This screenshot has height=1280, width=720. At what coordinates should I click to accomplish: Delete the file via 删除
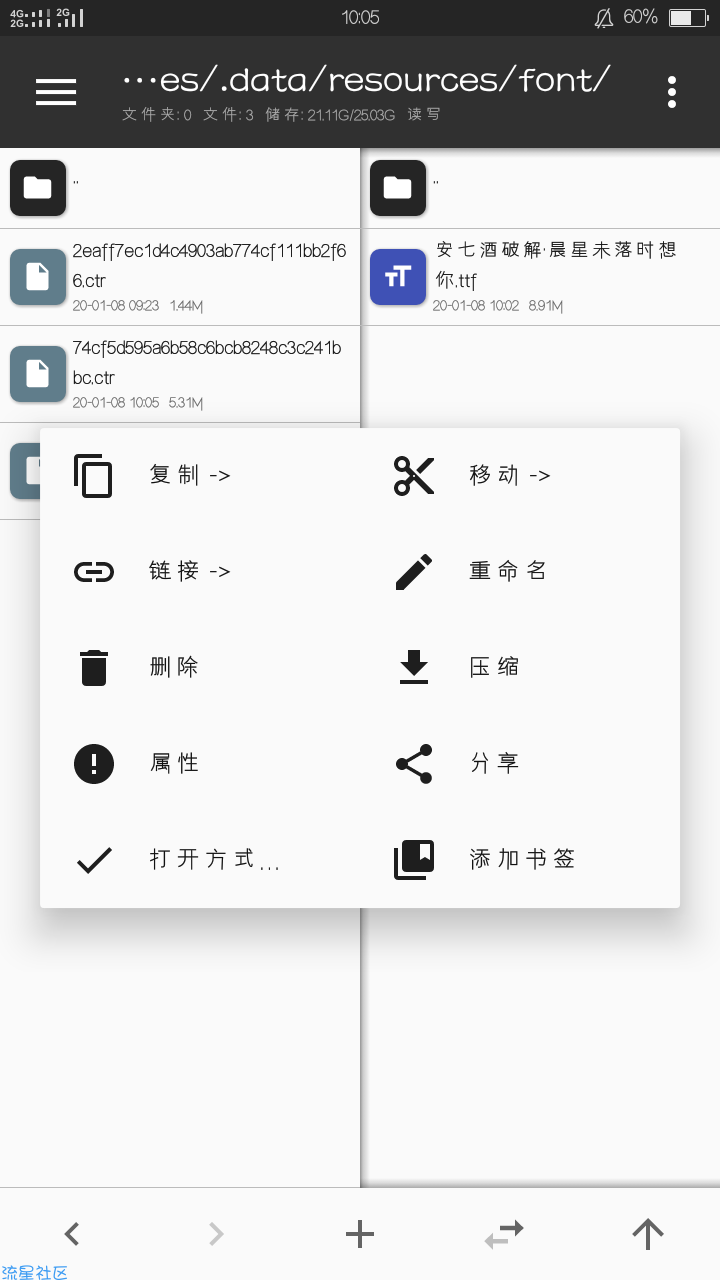click(174, 667)
